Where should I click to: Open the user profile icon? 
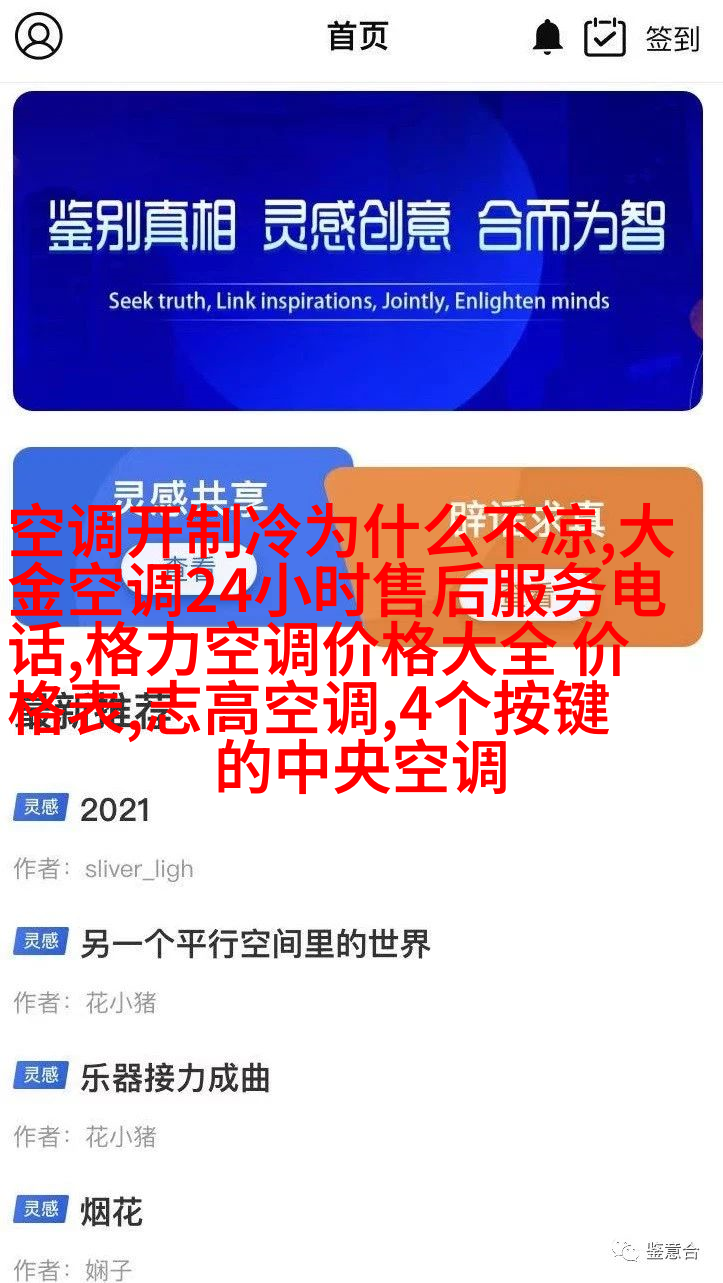[x=39, y=37]
